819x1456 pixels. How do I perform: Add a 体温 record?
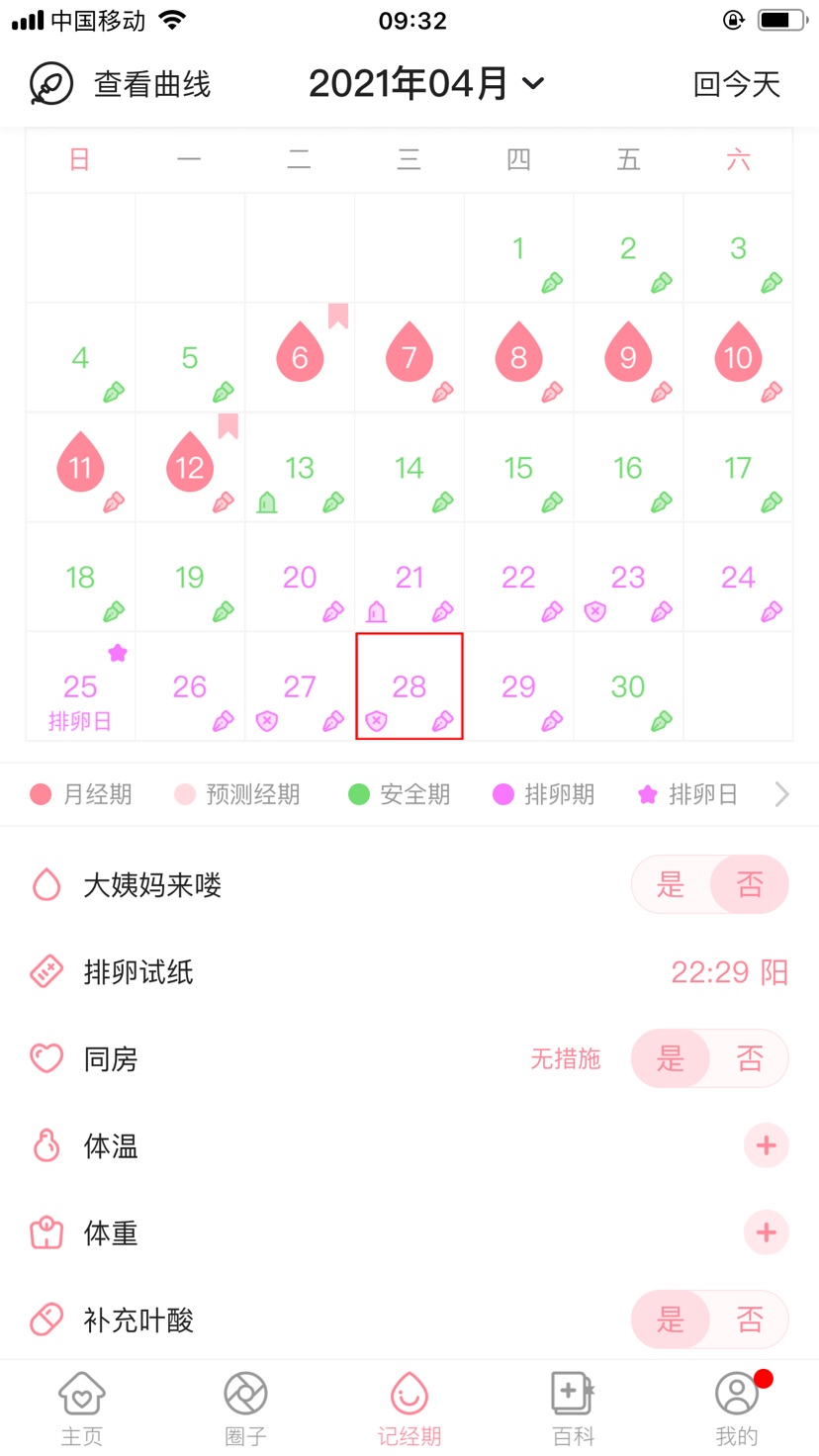(766, 1146)
